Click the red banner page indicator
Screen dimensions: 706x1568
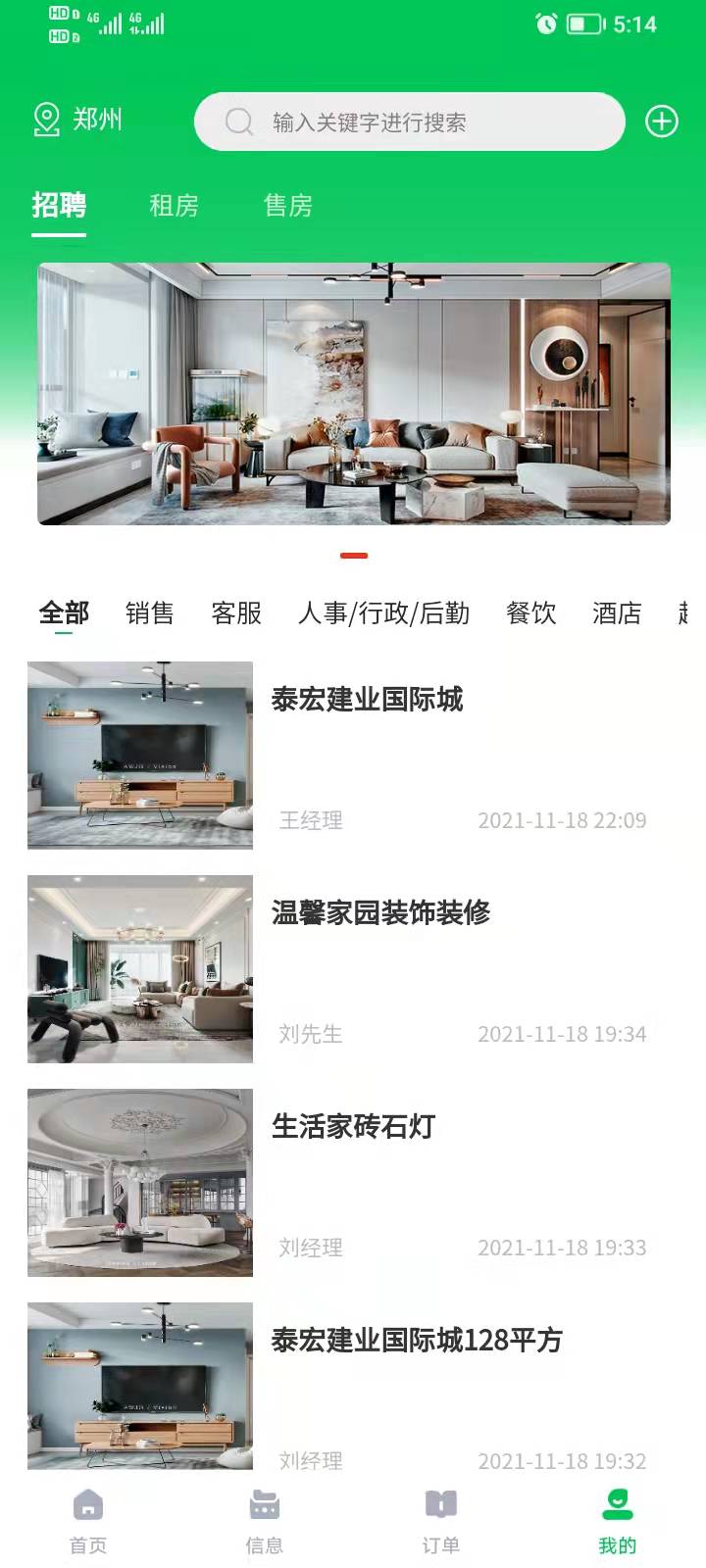point(353,555)
